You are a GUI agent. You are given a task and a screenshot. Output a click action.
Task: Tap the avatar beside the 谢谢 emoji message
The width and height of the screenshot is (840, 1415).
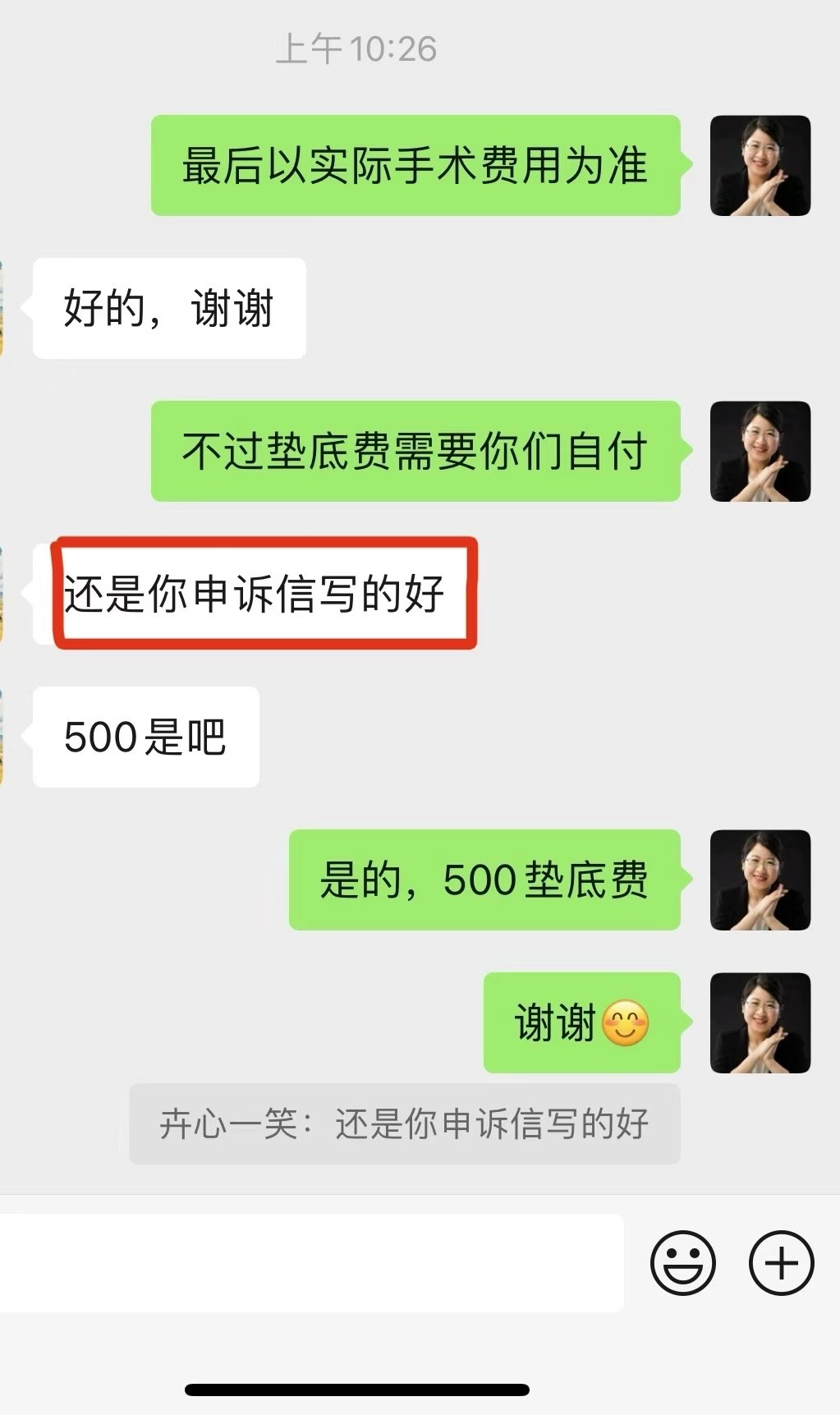coord(760,1023)
